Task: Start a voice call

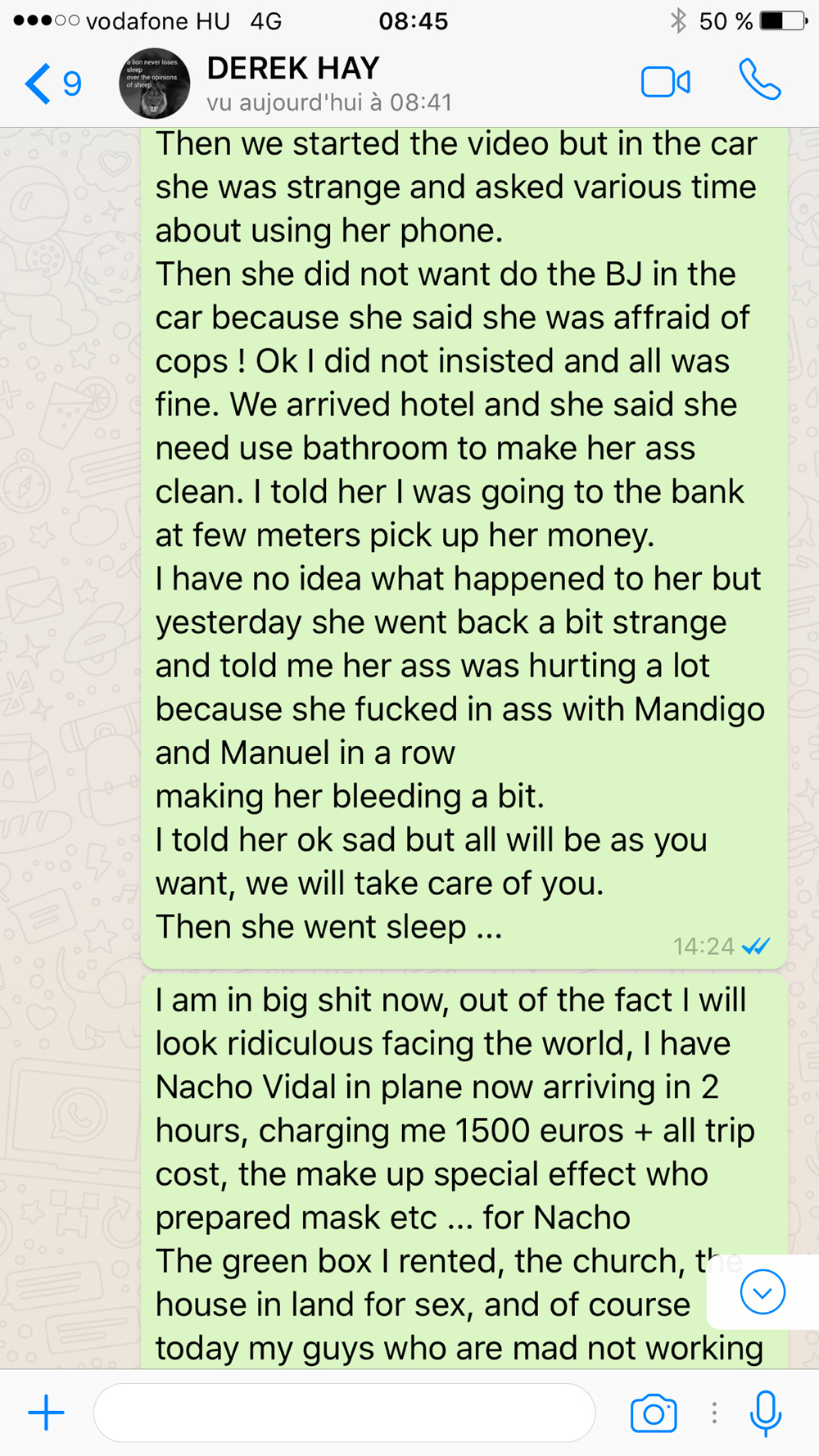Action: pyautogui.click(x=759, y=80)
